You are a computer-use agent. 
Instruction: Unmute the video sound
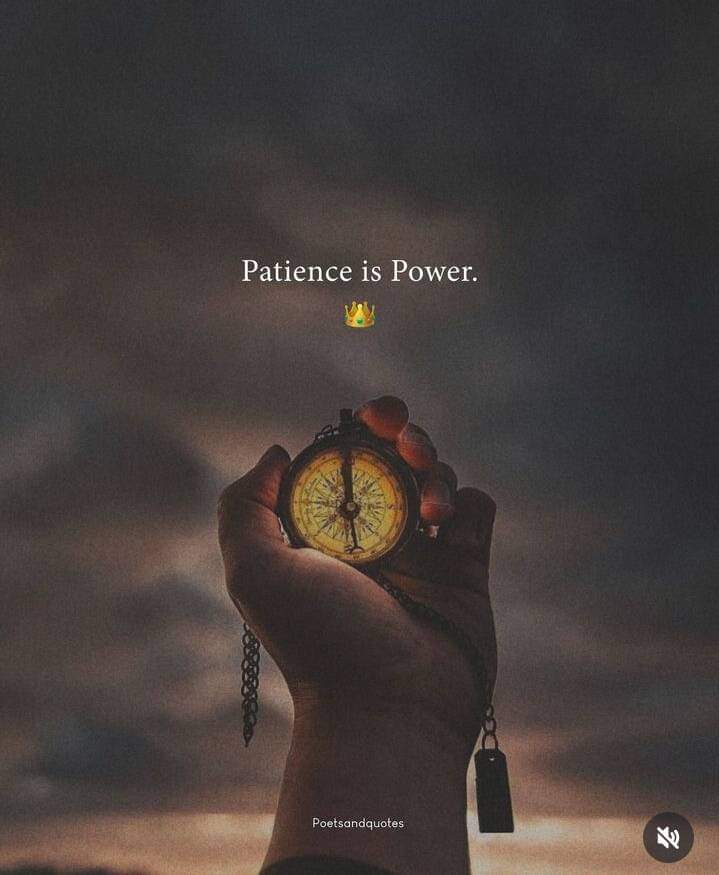click(667, 837)
